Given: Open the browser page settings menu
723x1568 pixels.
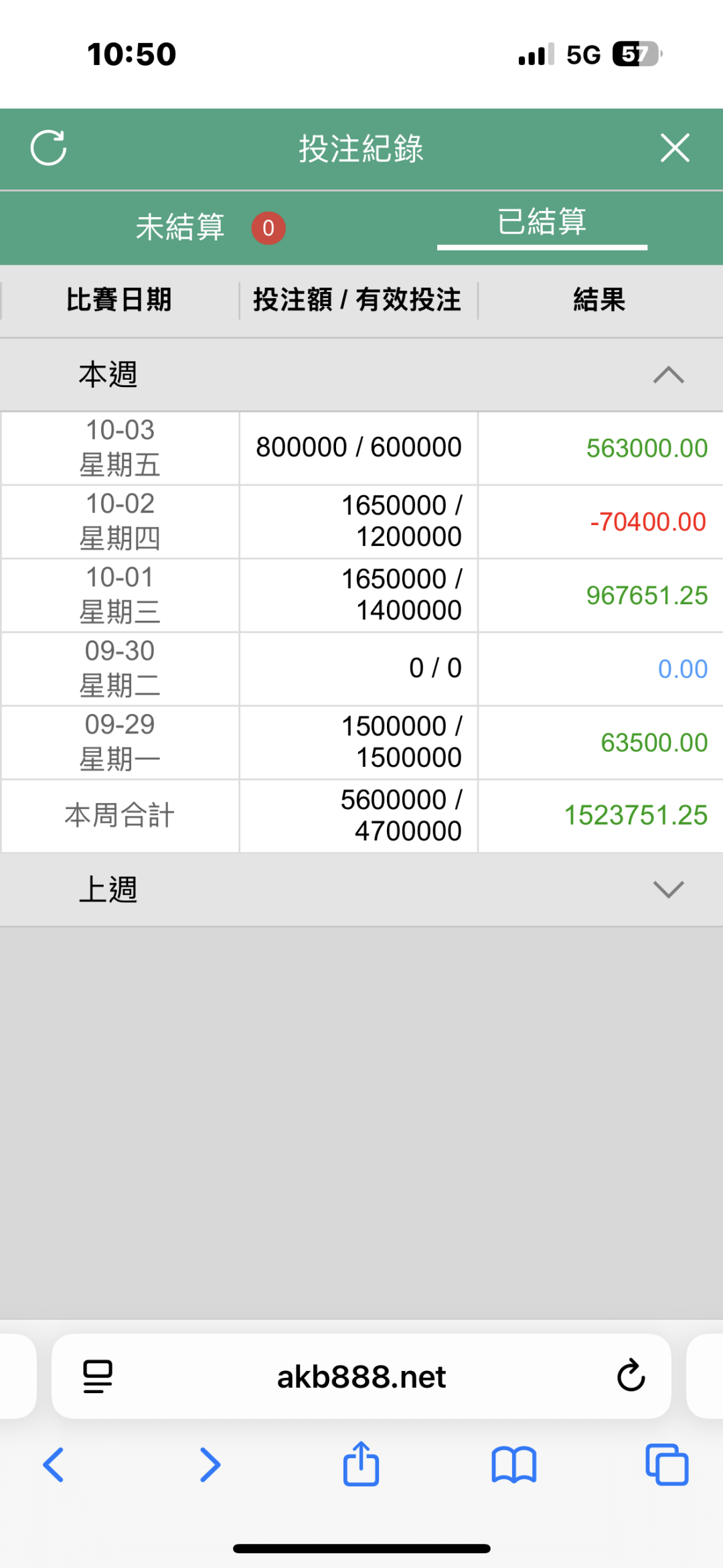Looking at the screenshot, I should (98, 1377).
